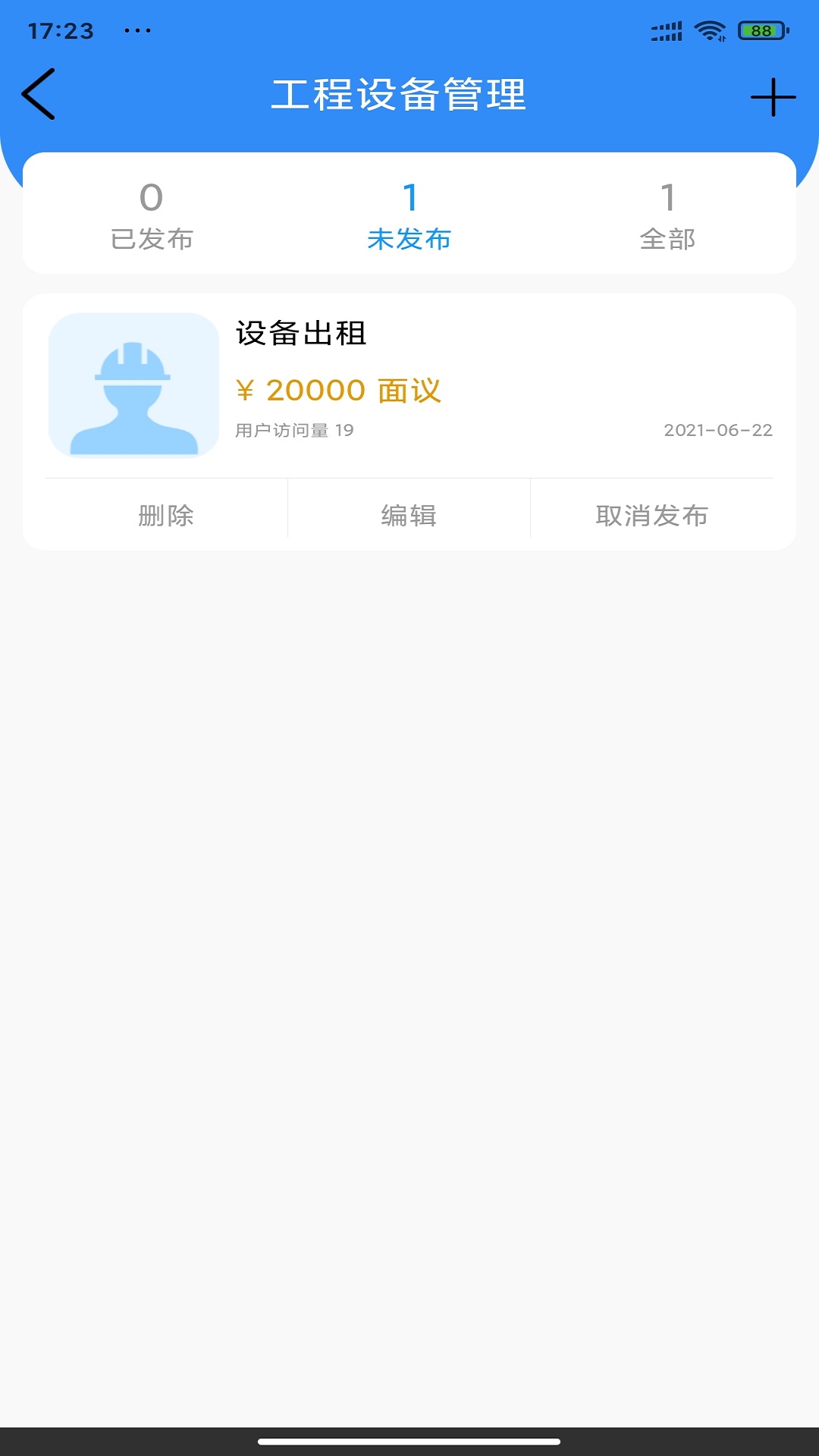Tap the ¥20000 面议 price text
Screen dimensions: 819x1456
click(340, 390)
